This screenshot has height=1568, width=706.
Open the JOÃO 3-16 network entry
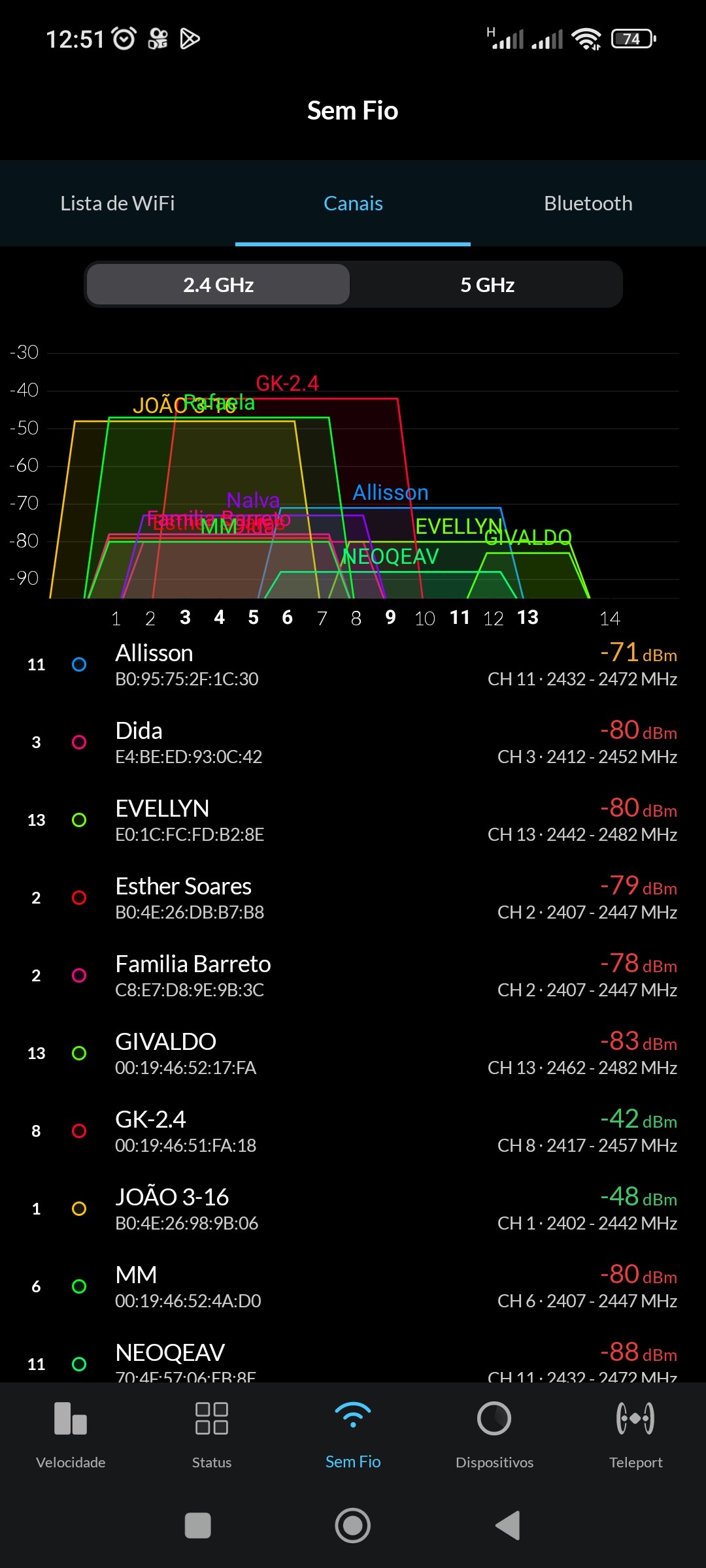pyautogui.click(x=353, y=1209)
